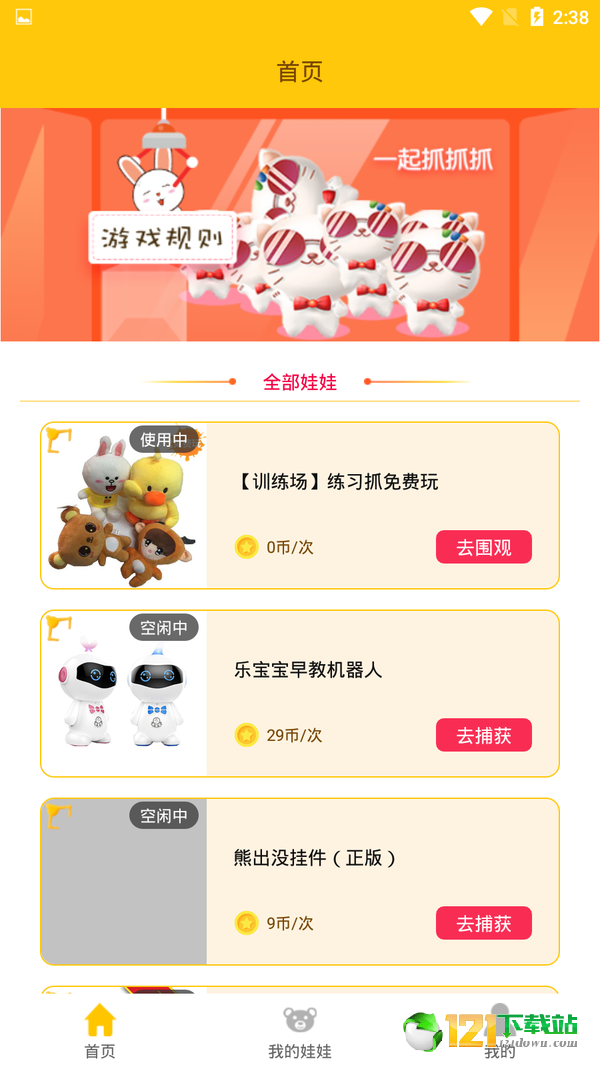
Task: Switch to the 我的娃娃 tab
Action: pos(300,1032)
